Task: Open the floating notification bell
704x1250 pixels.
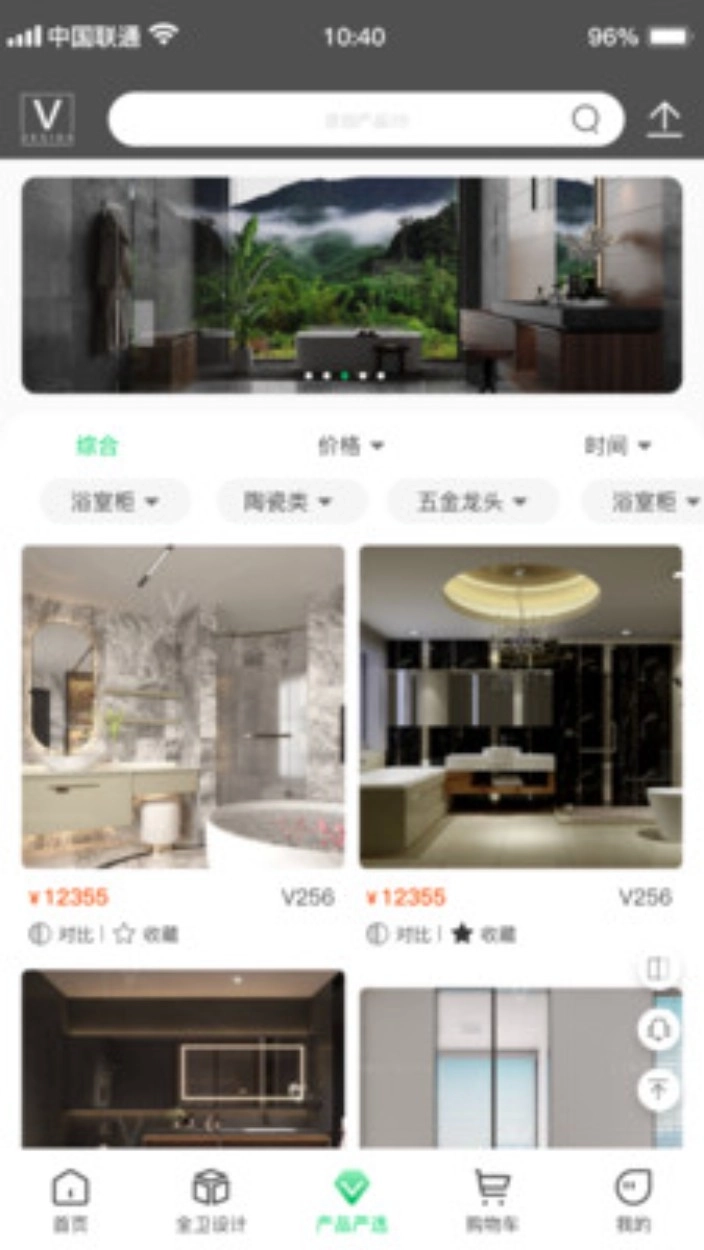Action: pos(658,1030)
